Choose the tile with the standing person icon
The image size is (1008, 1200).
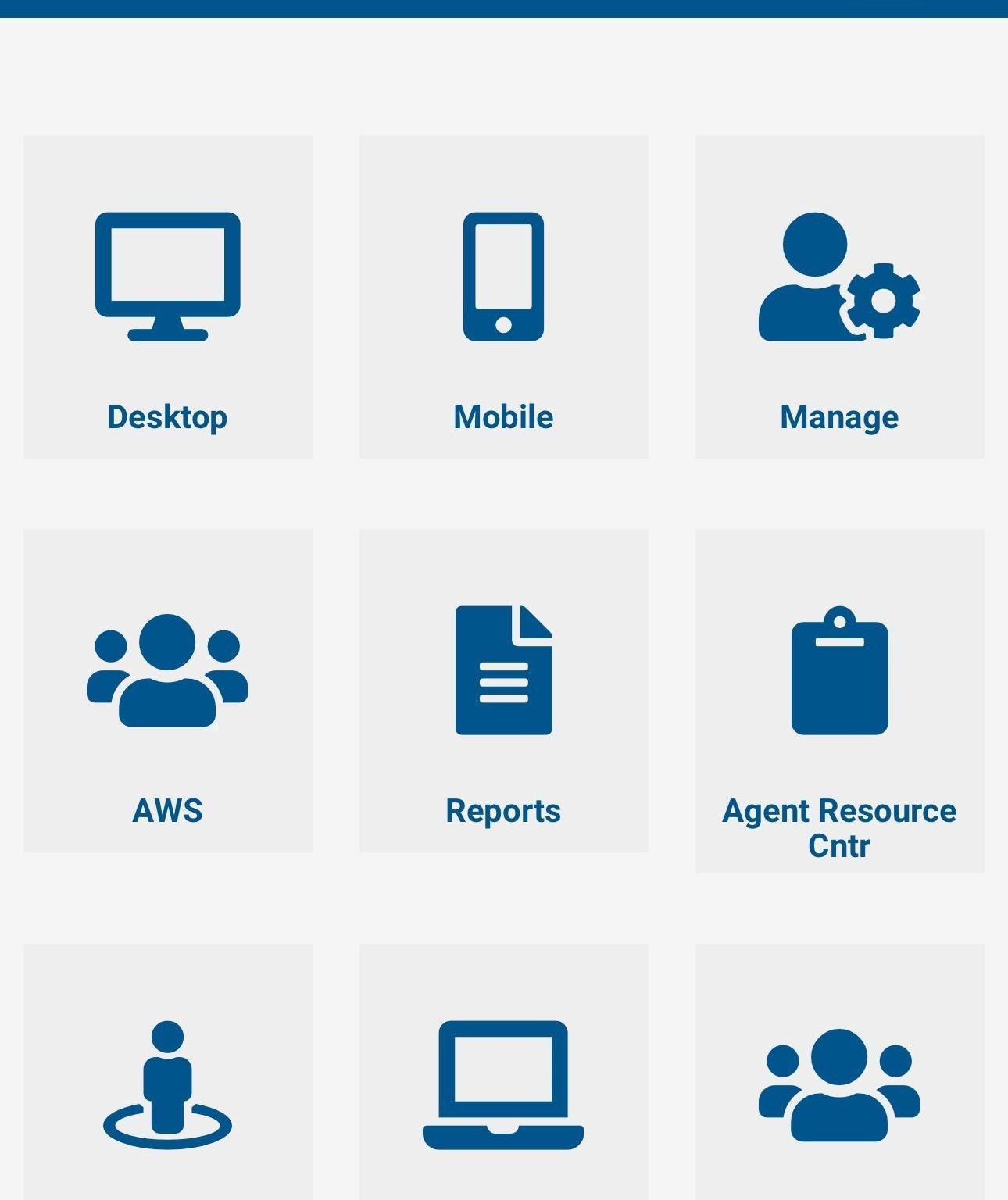click(168, 1084)
